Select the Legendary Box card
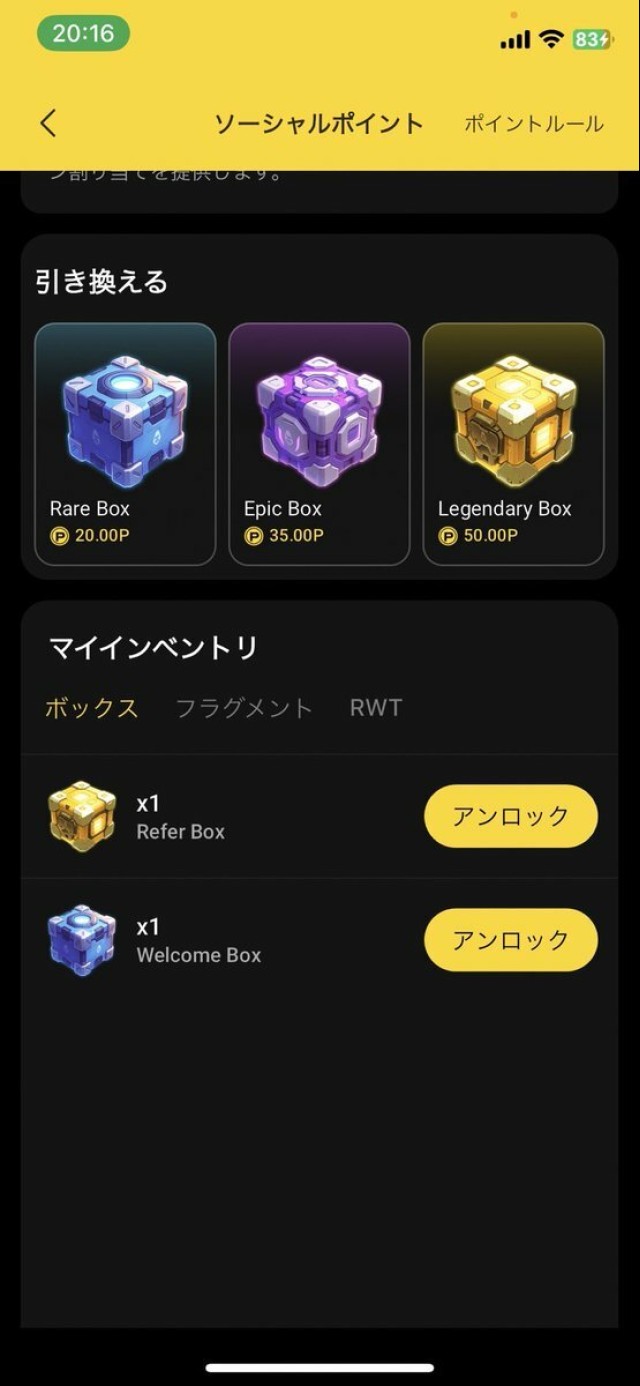 513,444
